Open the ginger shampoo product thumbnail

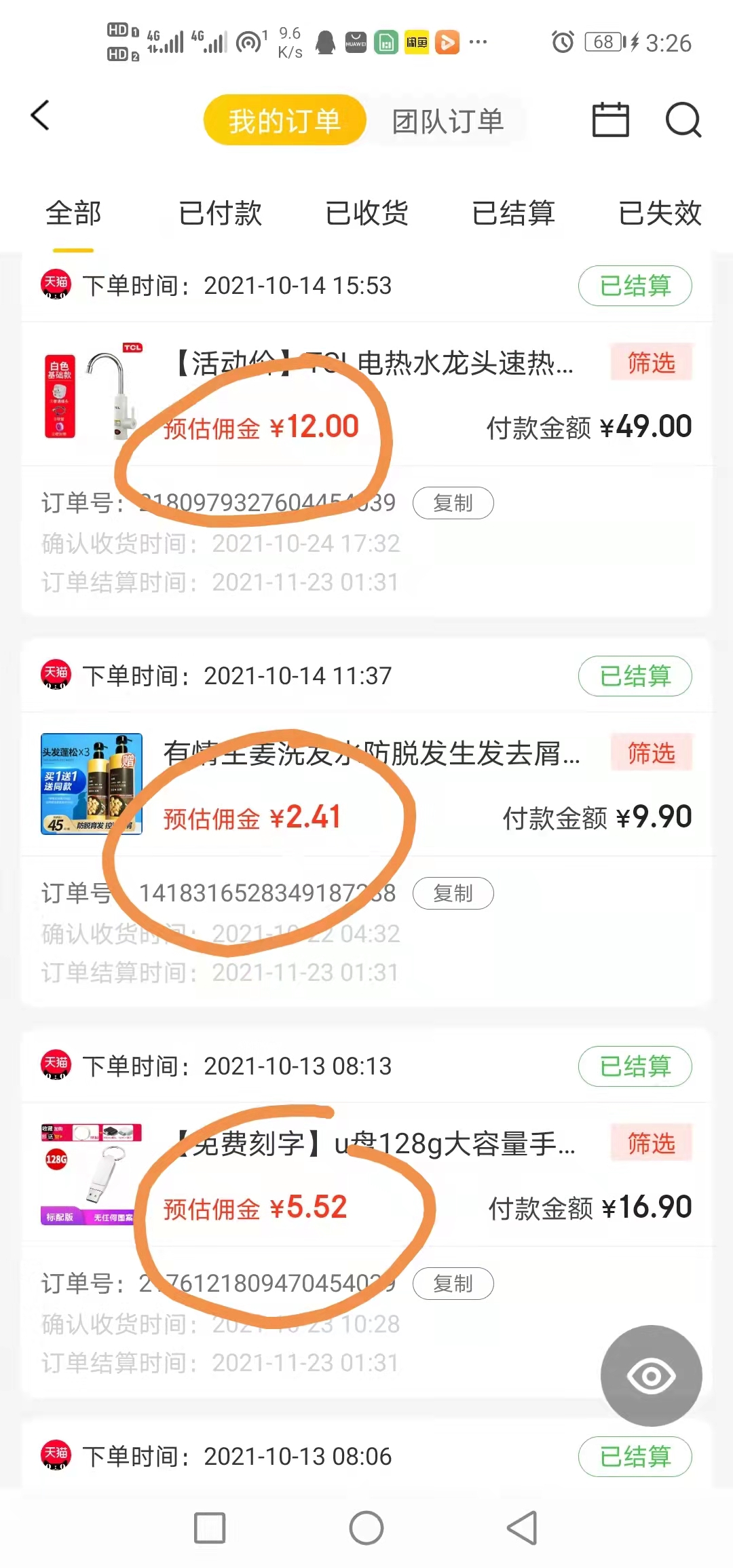[92, 784]
